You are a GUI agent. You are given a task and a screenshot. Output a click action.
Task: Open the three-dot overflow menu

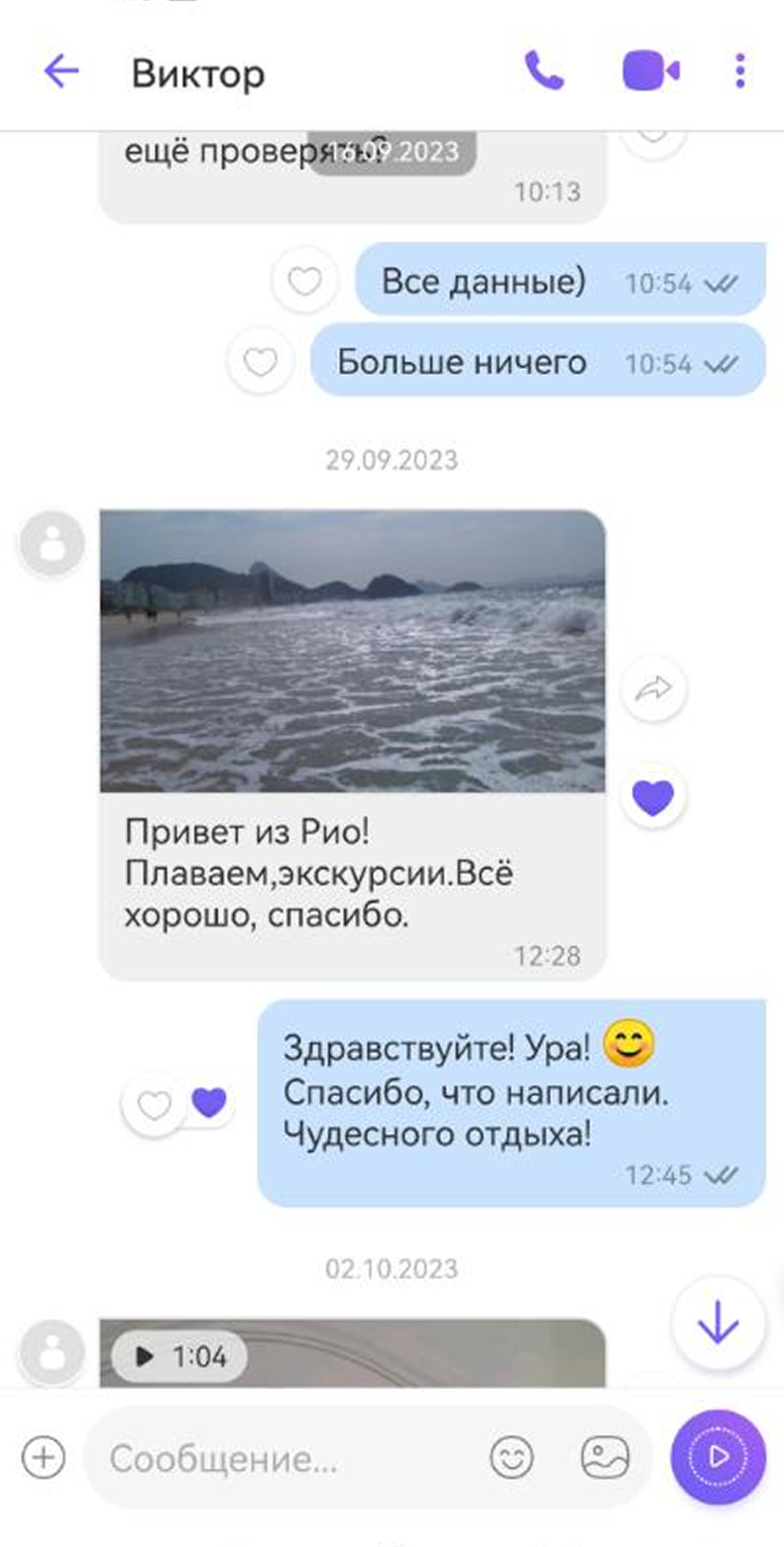(740, 71)
